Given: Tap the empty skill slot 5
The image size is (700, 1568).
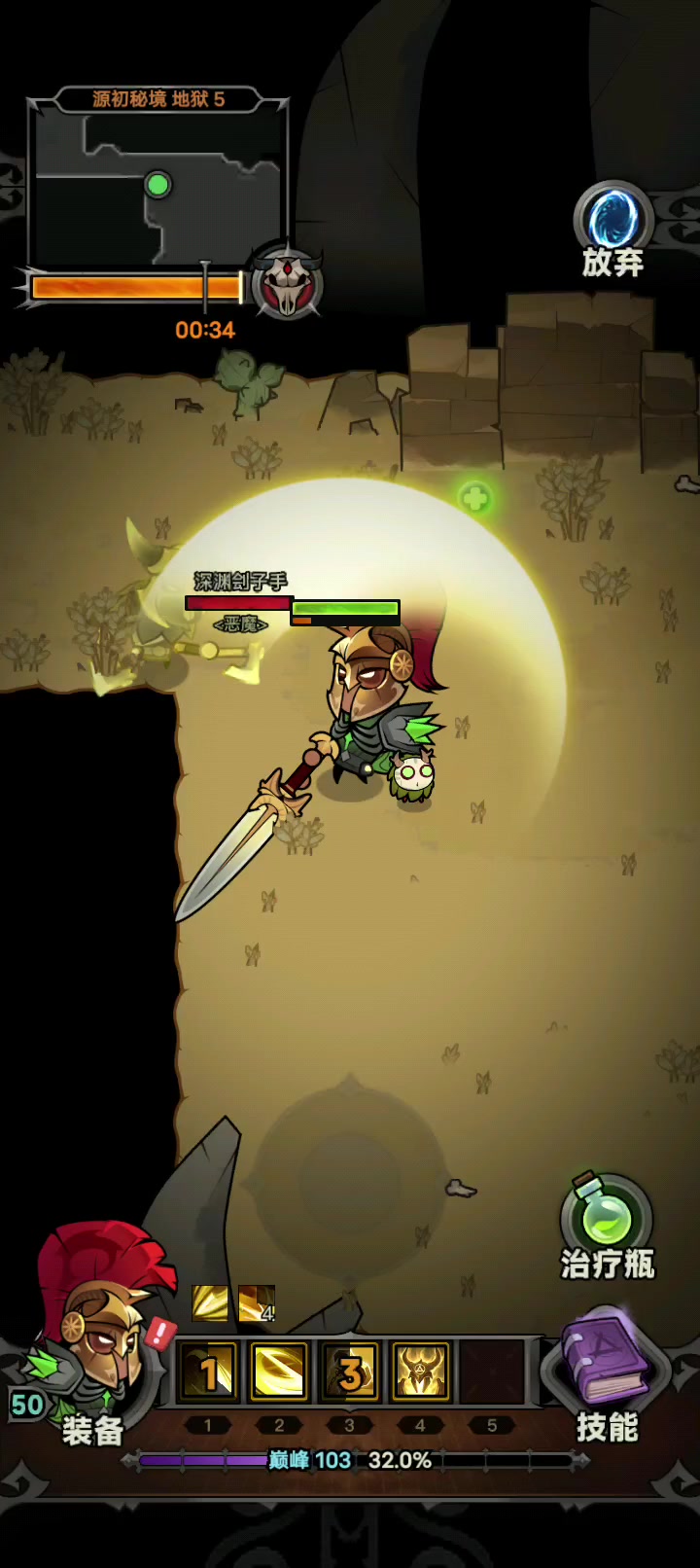Looking at the screenshot, I should point(492,1372).
